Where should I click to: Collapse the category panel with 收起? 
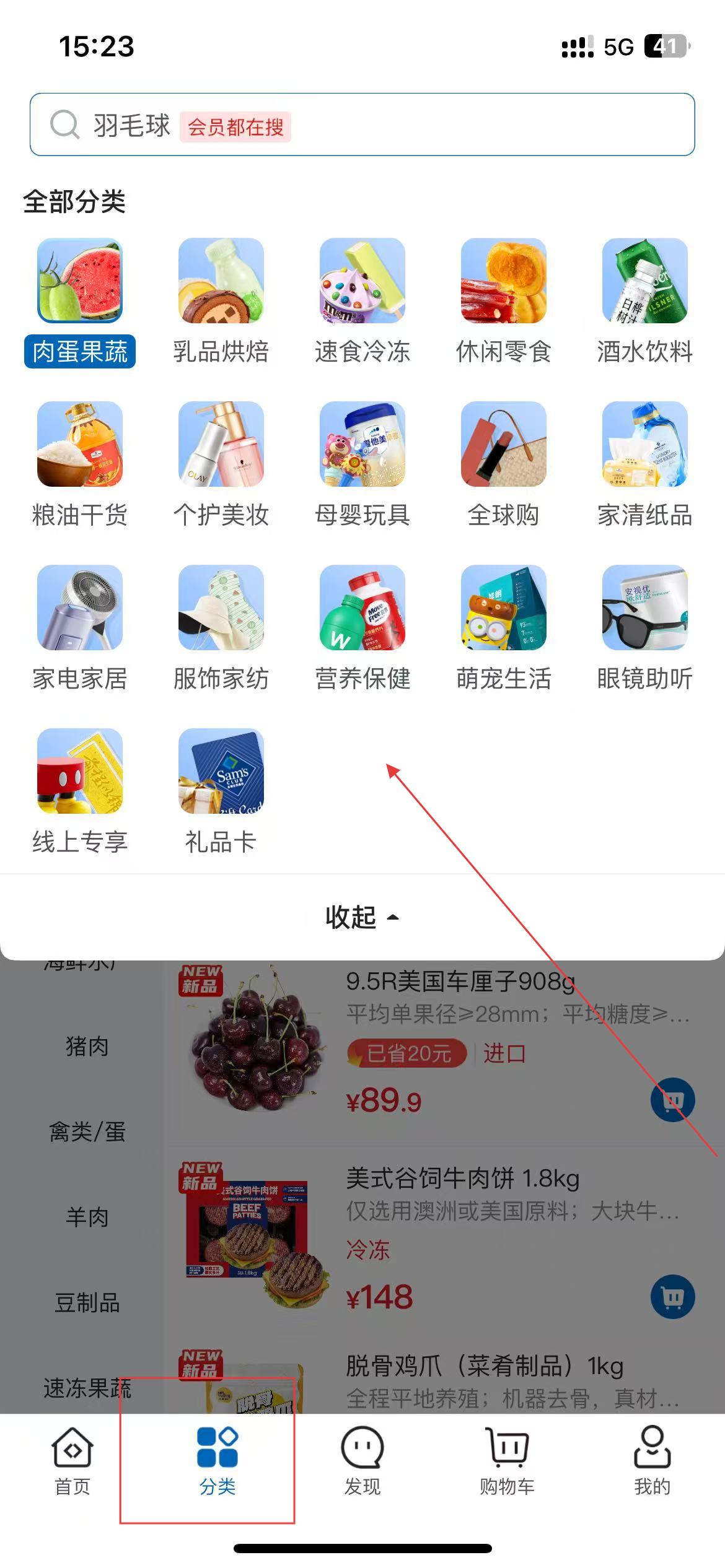point(362,917)
